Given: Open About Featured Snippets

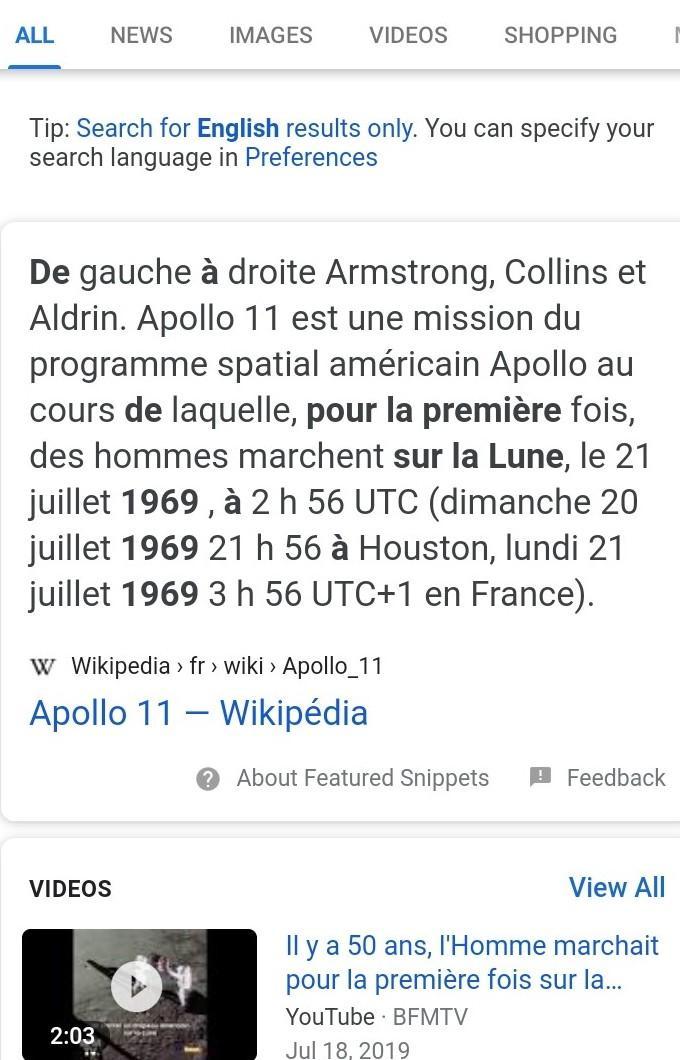Looking at the screenshot, I should 343,778.
